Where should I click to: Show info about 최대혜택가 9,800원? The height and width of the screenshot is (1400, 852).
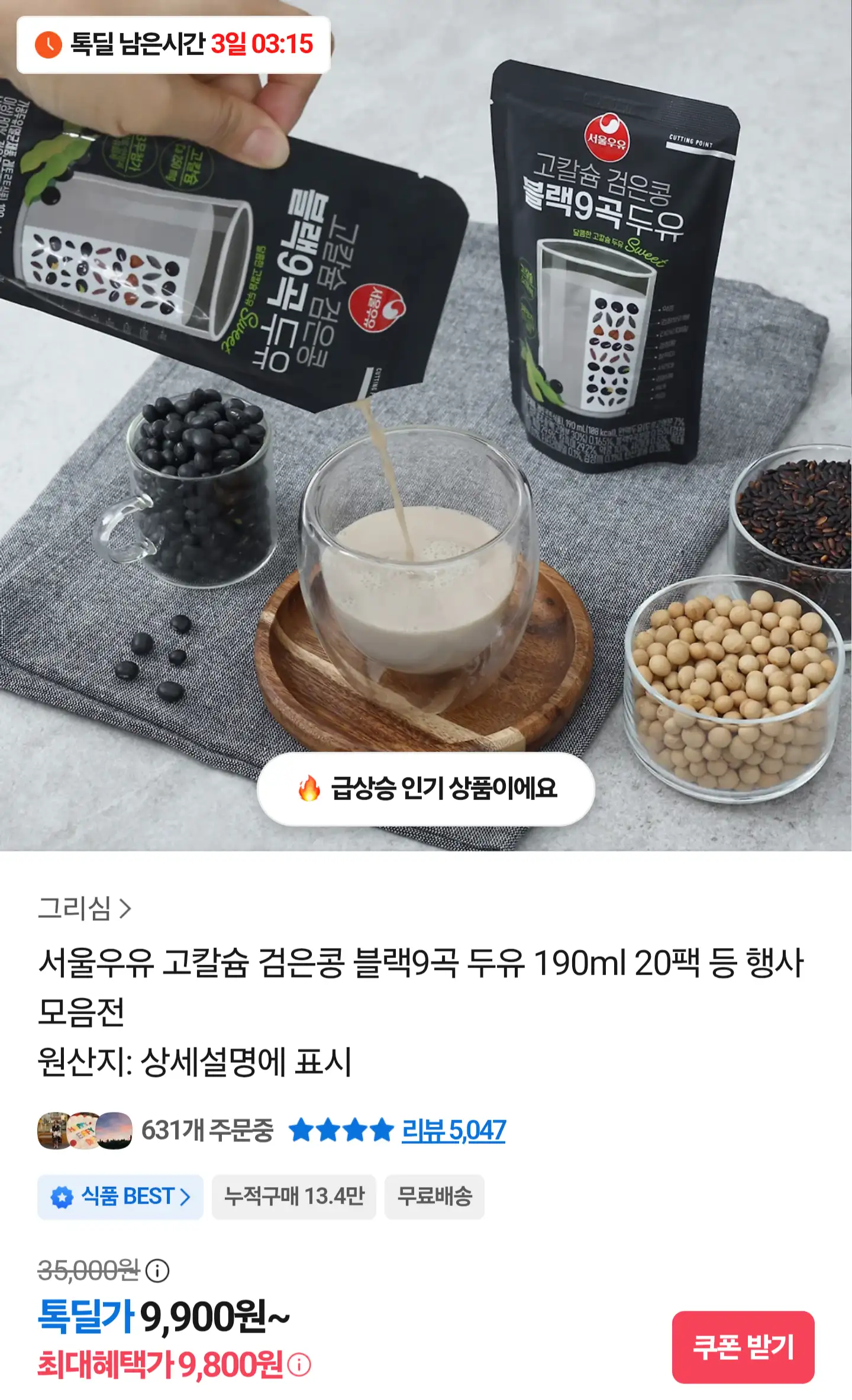[x=299, y=1365]
